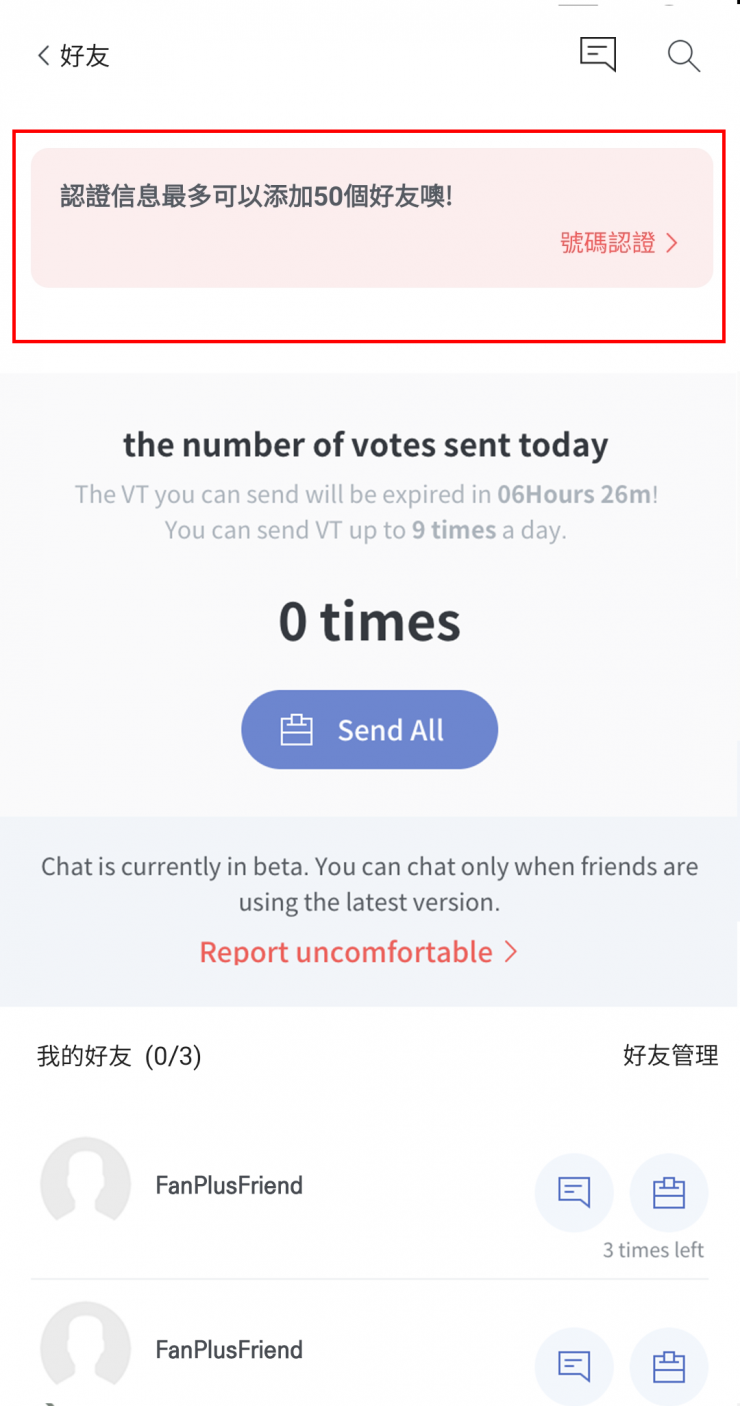This screenshot has height=1406, width=740.
Task: Open 好友管理 friend management
Action: coord(670,1056)
